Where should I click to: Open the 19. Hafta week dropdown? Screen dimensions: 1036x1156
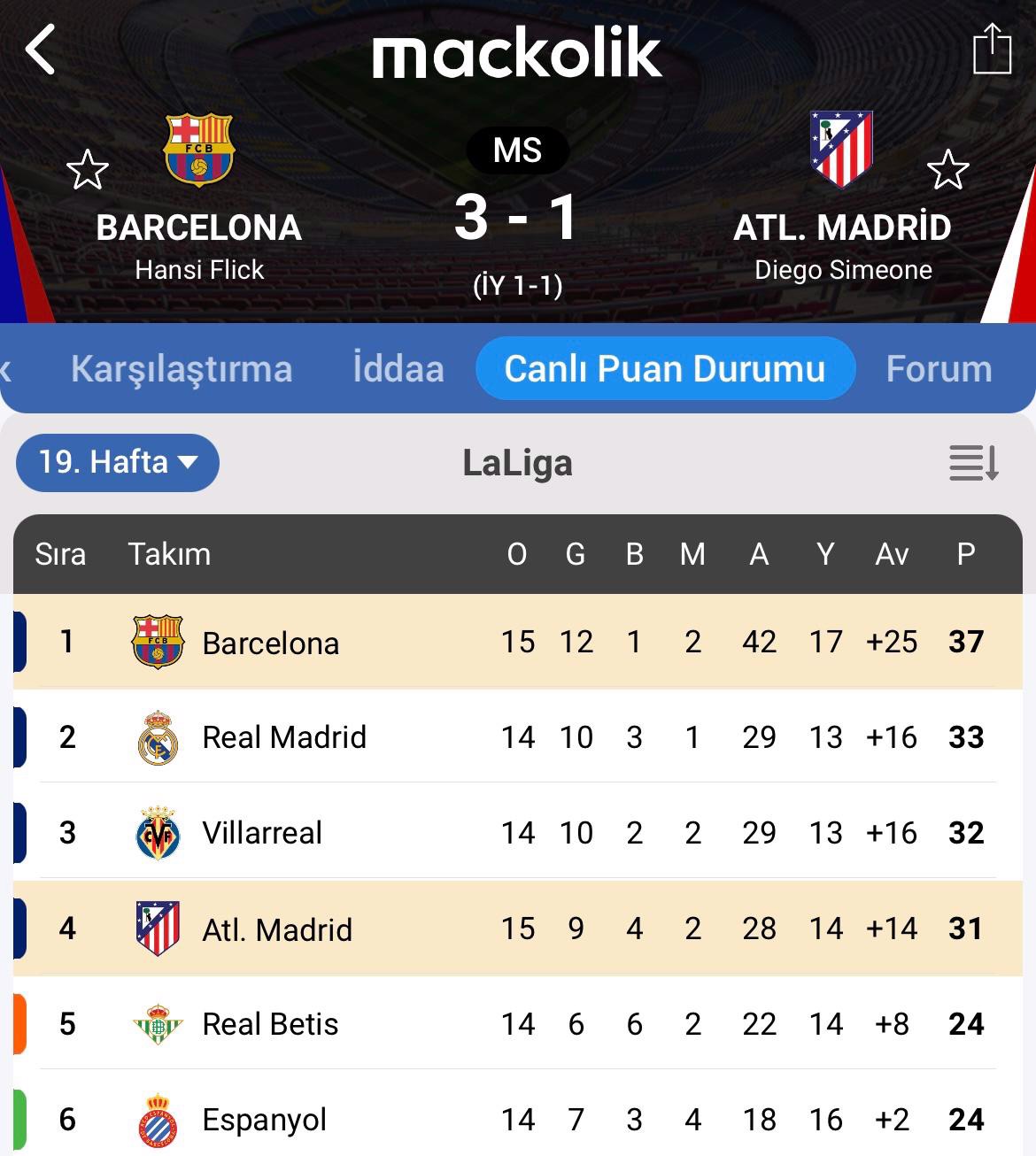118,462
